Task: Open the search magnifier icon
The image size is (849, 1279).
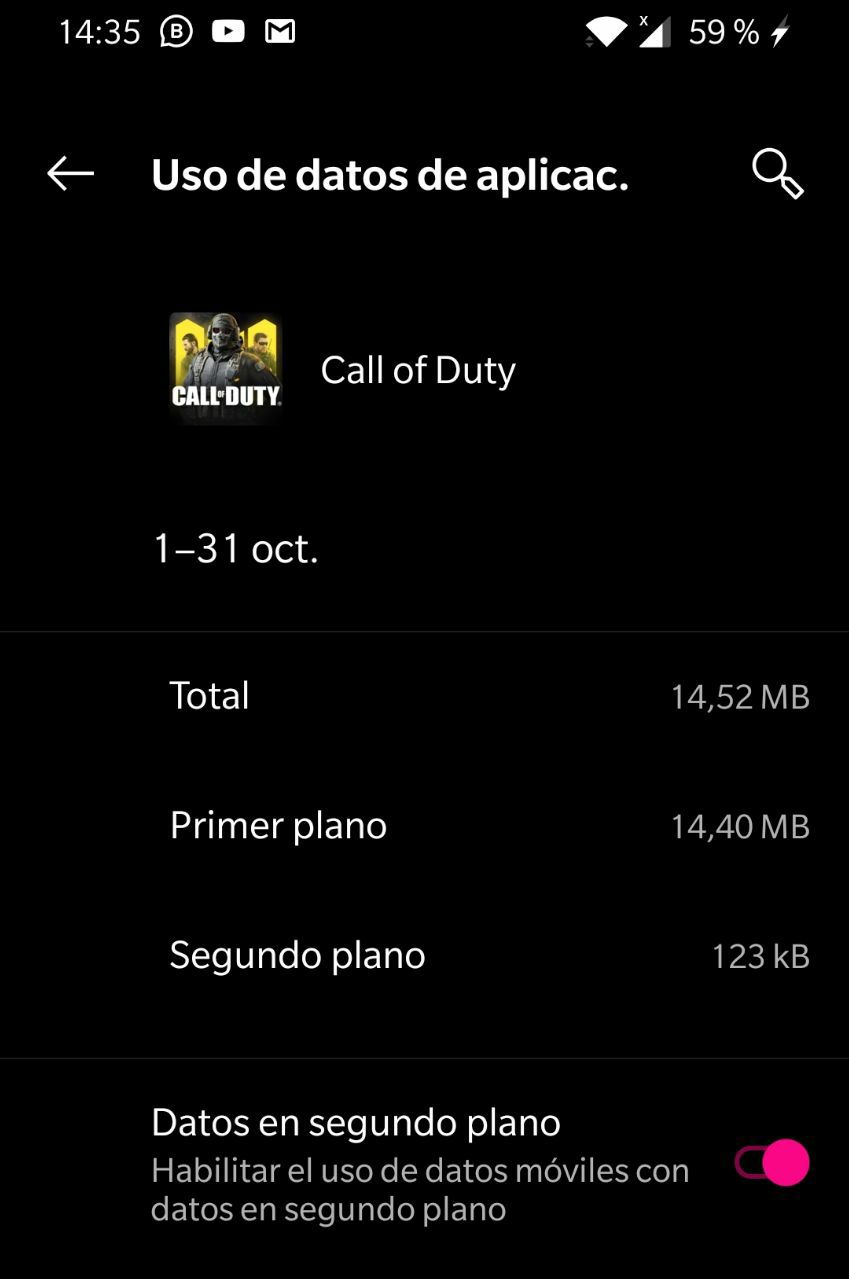Action: 777,174
